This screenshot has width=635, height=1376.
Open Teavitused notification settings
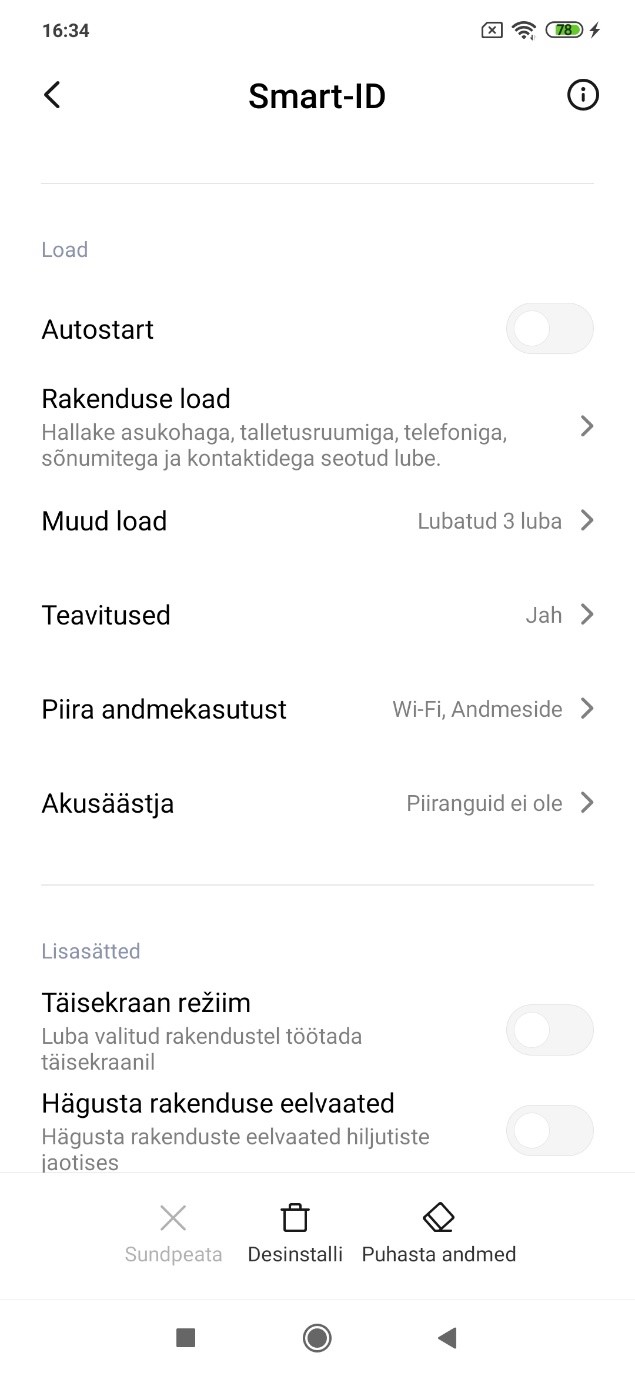pos(317,615)
